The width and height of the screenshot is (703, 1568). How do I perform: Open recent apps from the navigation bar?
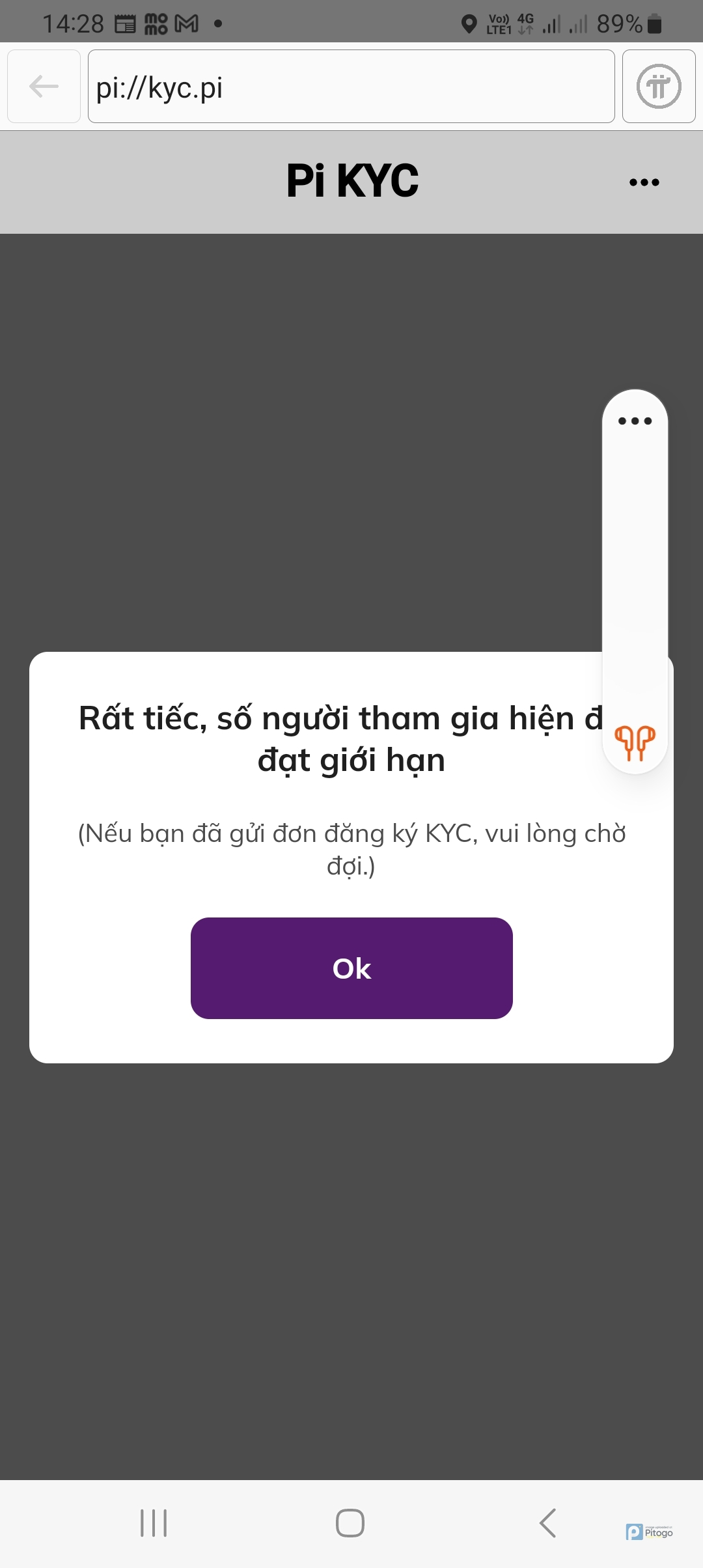(x=154, y=1522)
